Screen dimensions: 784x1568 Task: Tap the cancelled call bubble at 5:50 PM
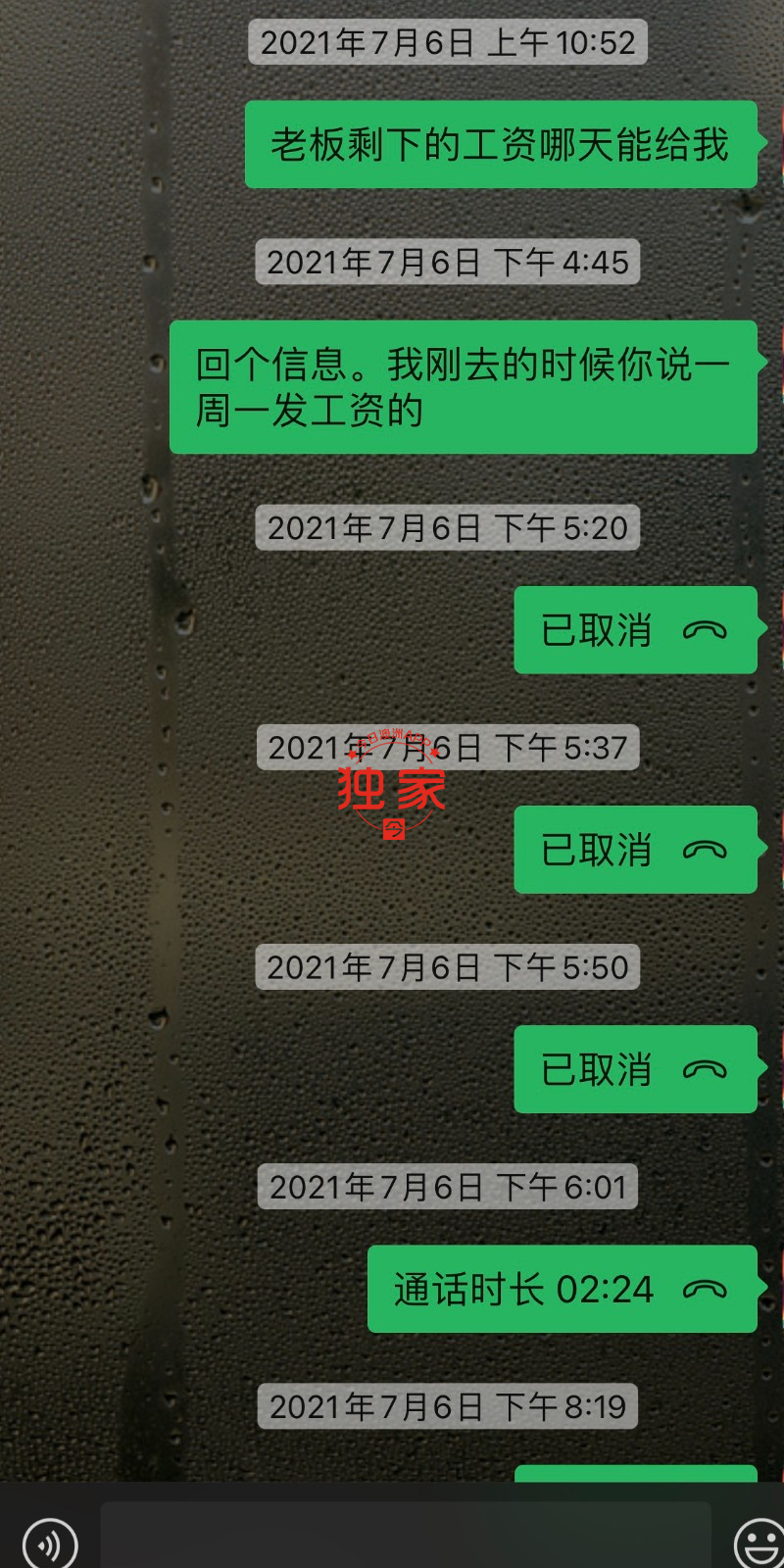[x=635, y=1069]
